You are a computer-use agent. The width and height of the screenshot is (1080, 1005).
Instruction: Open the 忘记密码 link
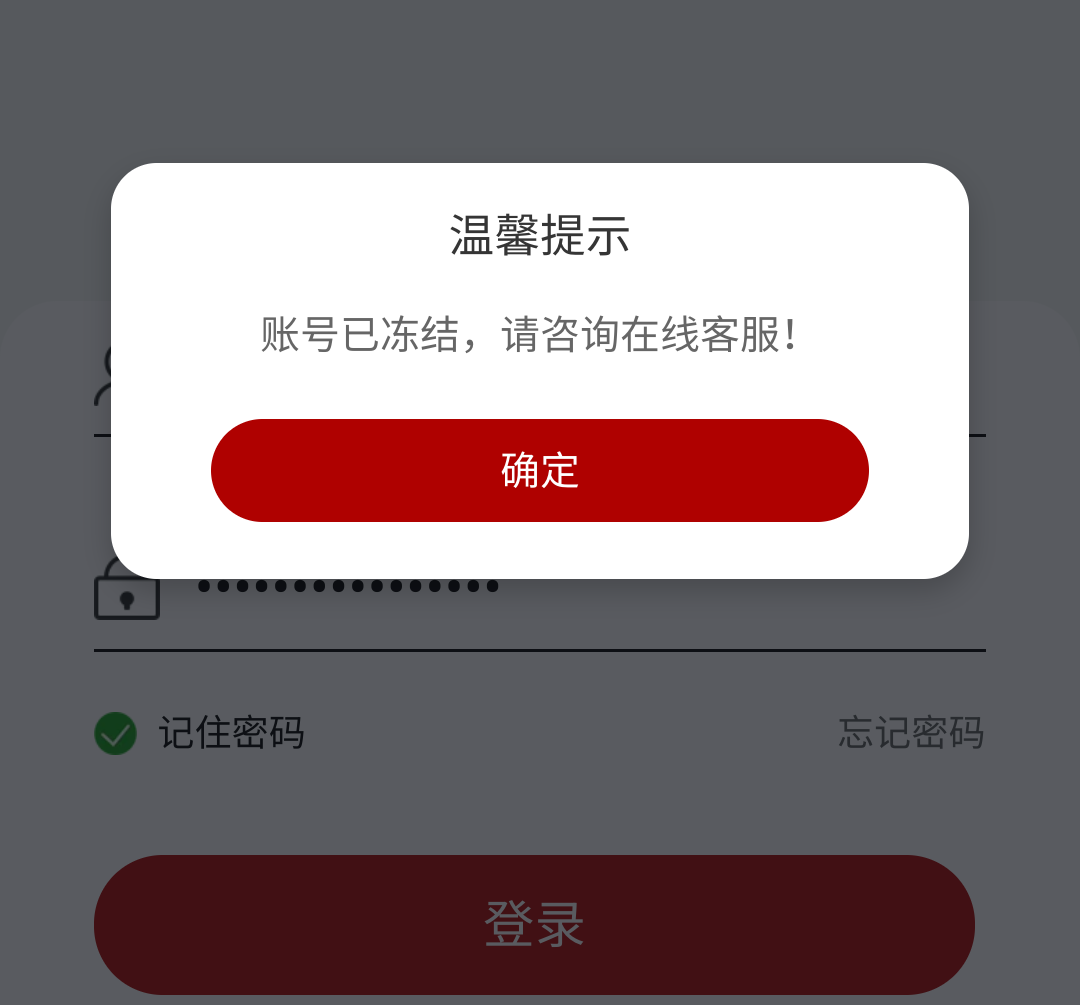coord(910,733)
